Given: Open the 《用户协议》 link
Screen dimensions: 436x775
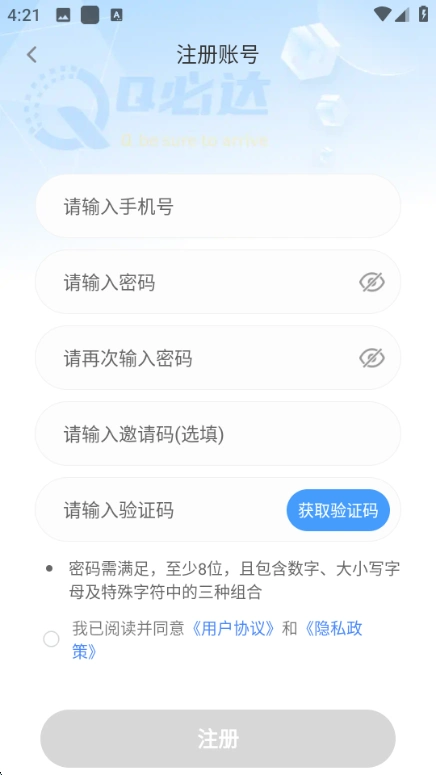Looking at the screenshot, I should tap(233, 628).
